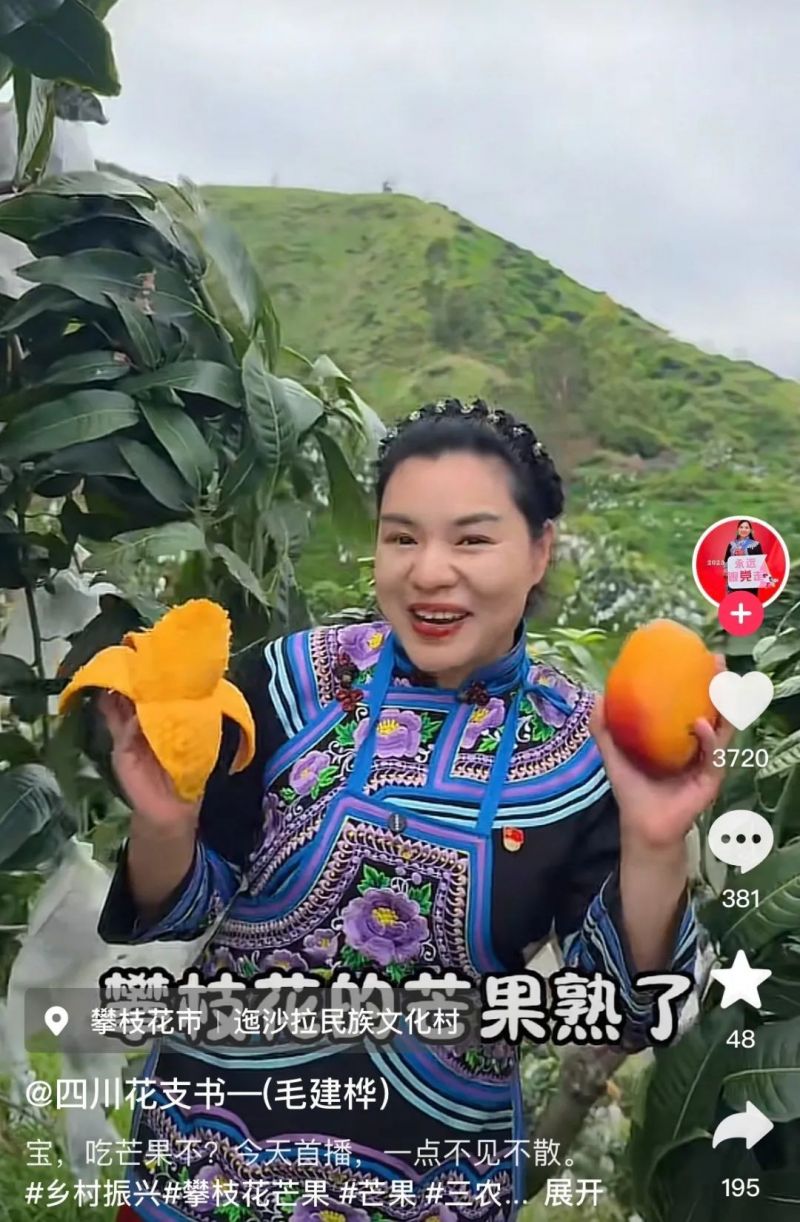
Task: Like this mango video
Action: pyautogui.click(x=741, y=700)
